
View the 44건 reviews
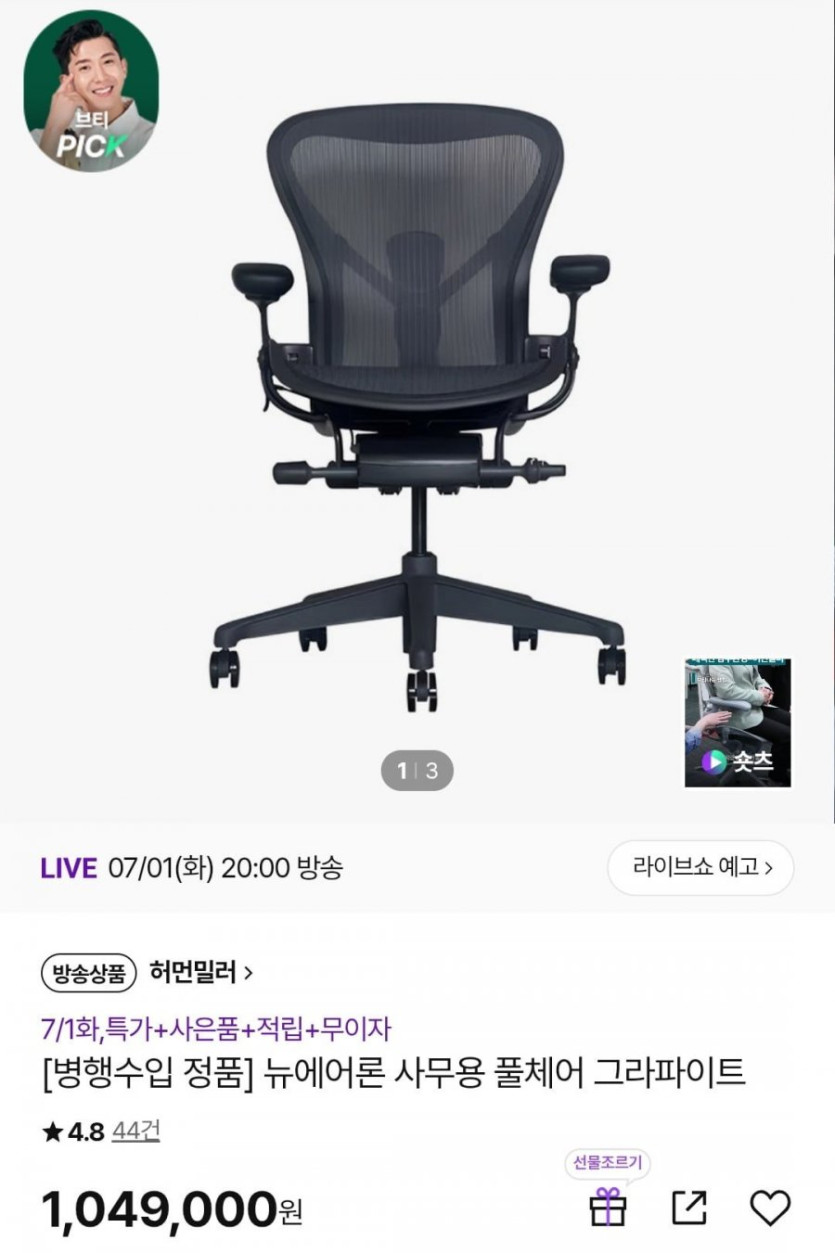pyautogui.click(x=136, y=1131)
